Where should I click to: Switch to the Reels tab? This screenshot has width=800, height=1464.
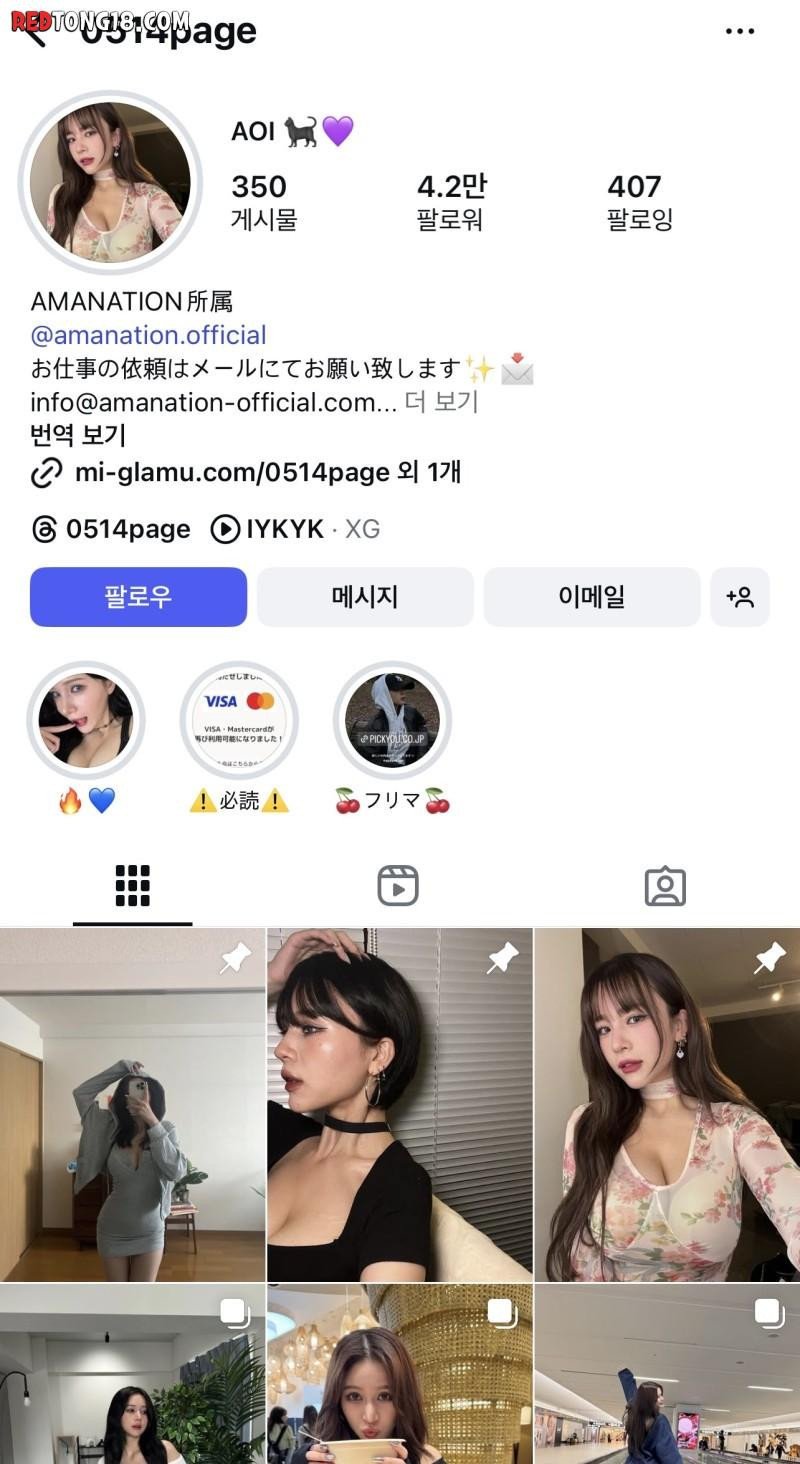(x=398, y=886)
